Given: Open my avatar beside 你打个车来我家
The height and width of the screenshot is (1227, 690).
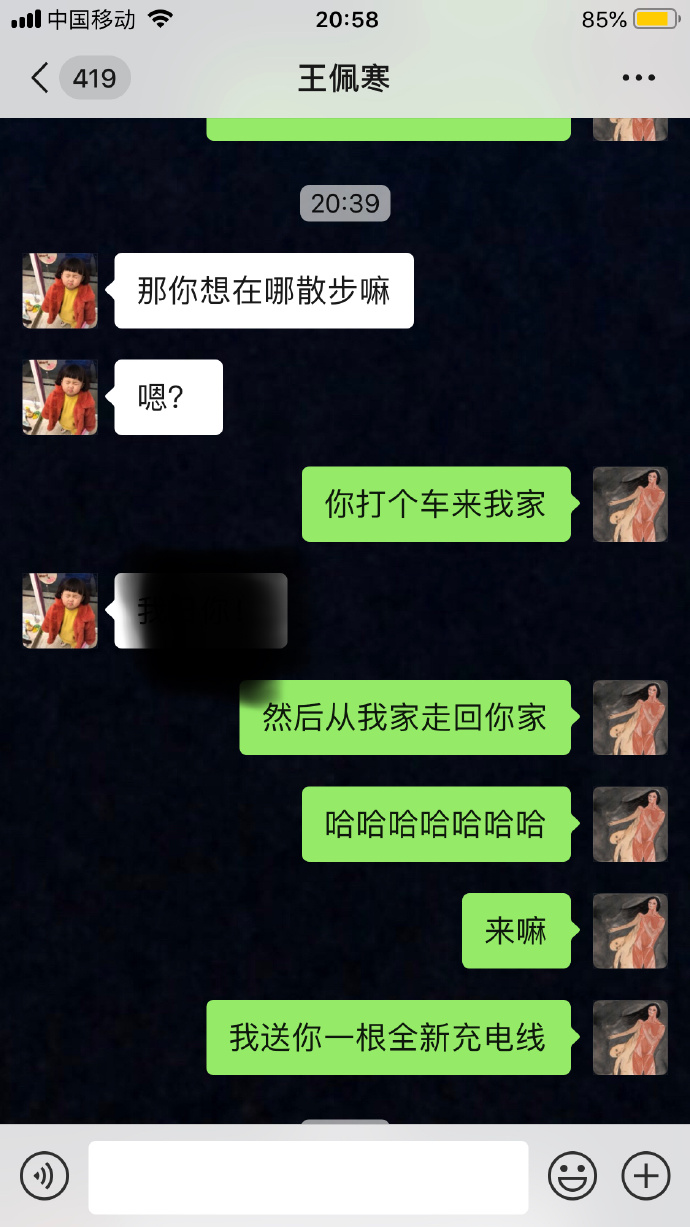Looking at the screenshot, I should point(630,504).
